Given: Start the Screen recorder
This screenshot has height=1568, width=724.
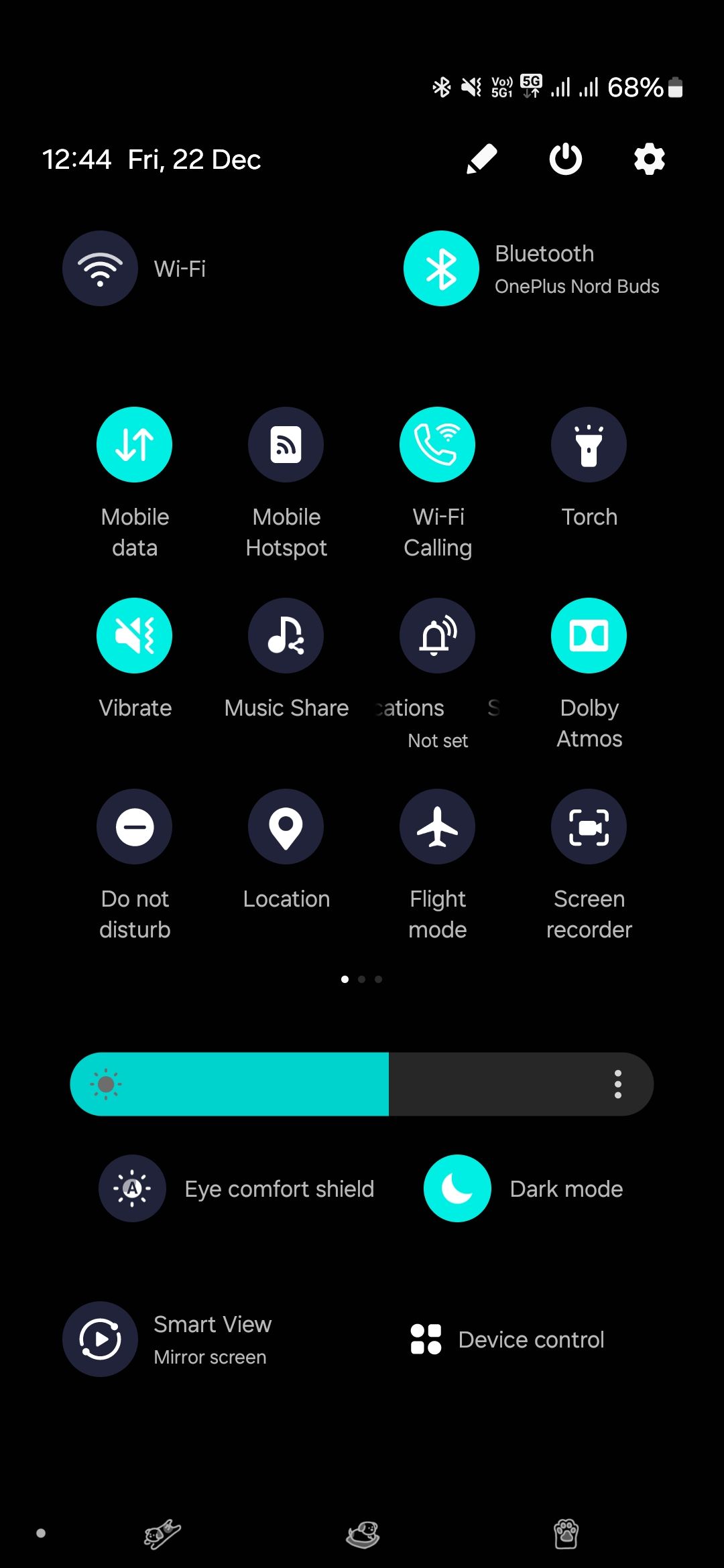Looking at the screenshot, I should [589, 826].
